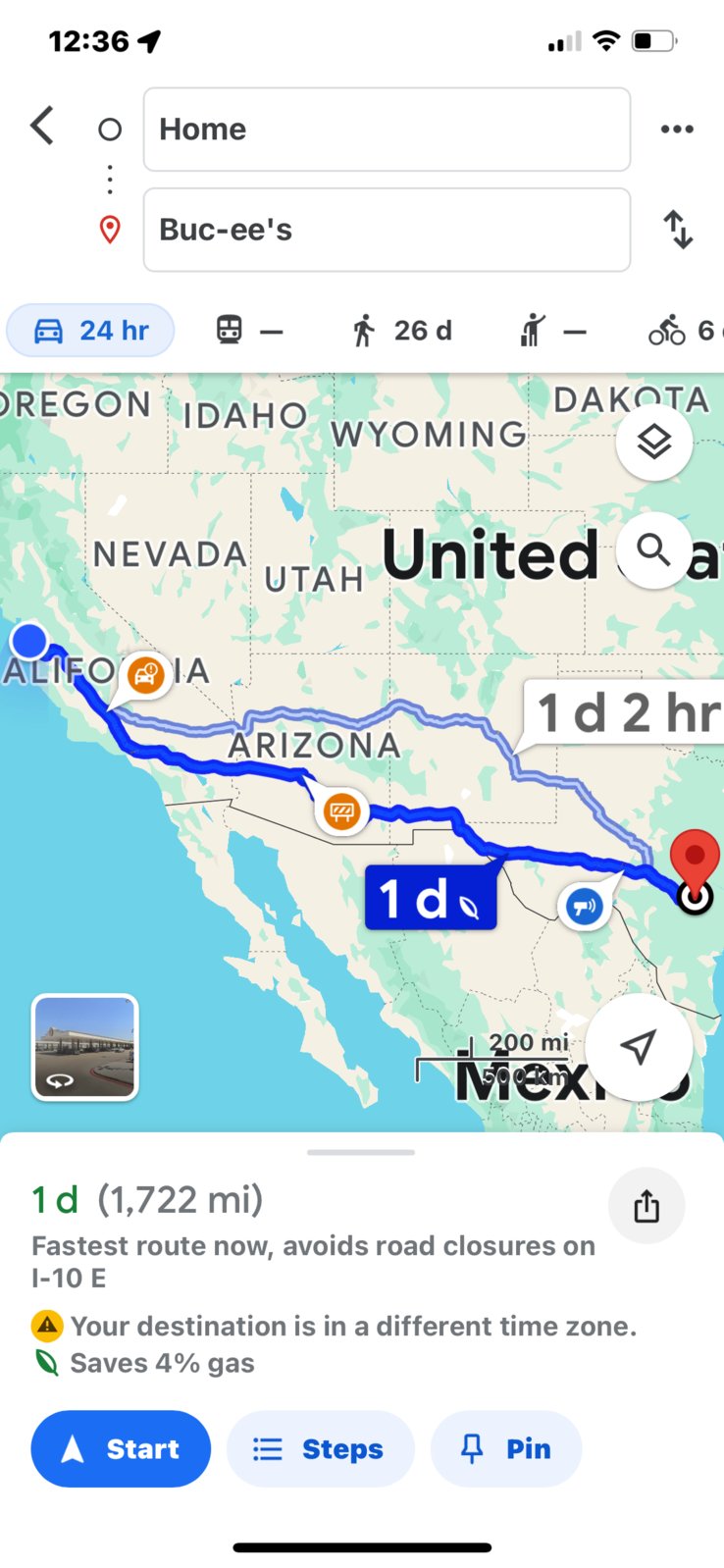The image size is (724, 1568).
Task: Search along the route
Action: tap(653, 549)
